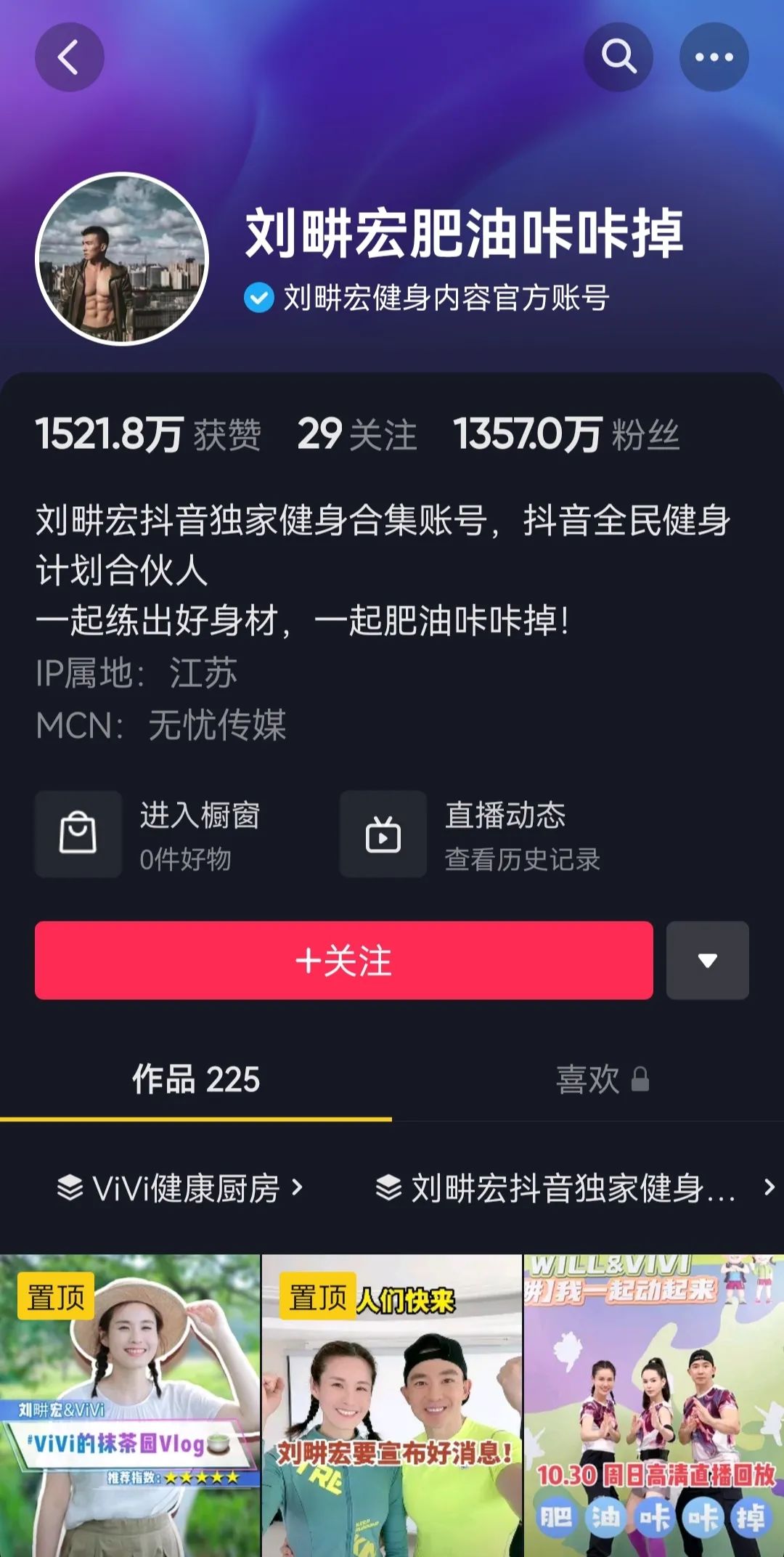The image size is (784, 1557).
Task: Open the search icon at top
Action: (618, 57)
